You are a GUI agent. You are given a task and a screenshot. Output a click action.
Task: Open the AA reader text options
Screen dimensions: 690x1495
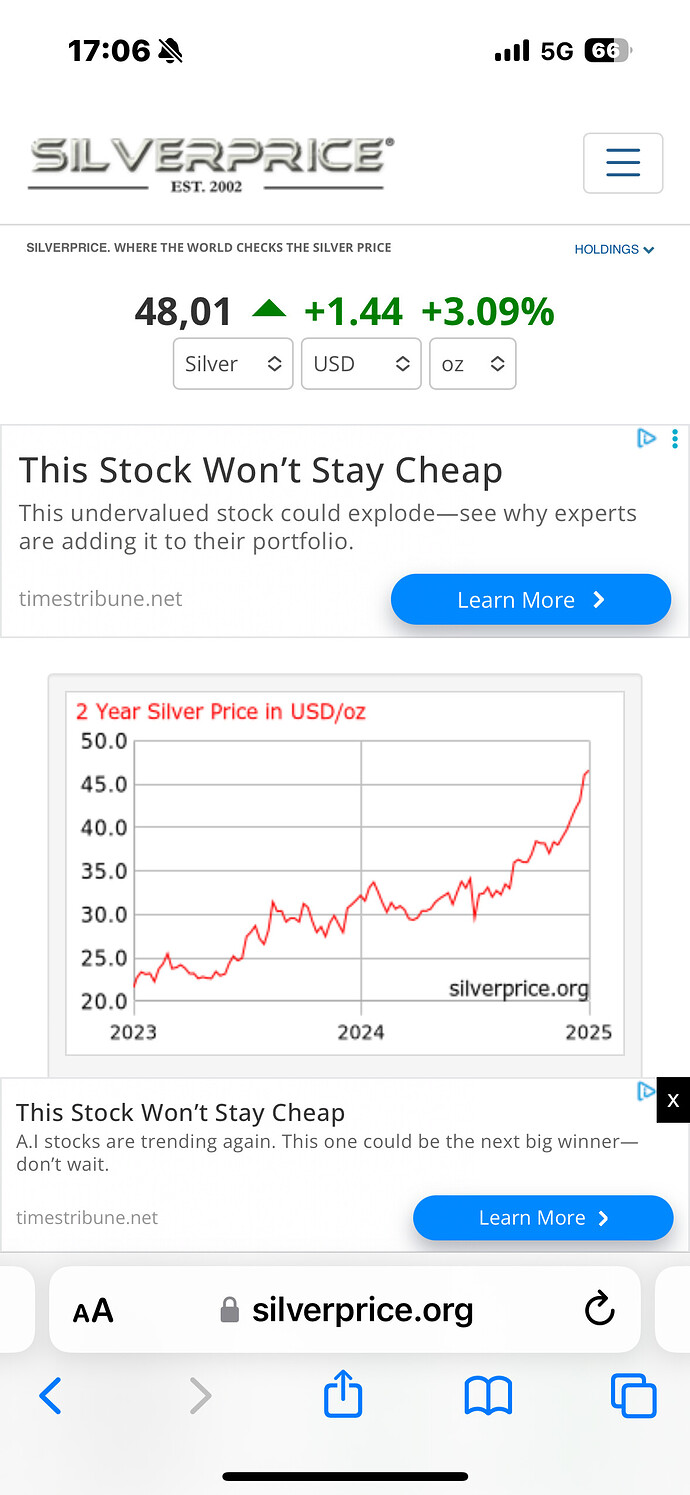click(x=93, y=1310)
